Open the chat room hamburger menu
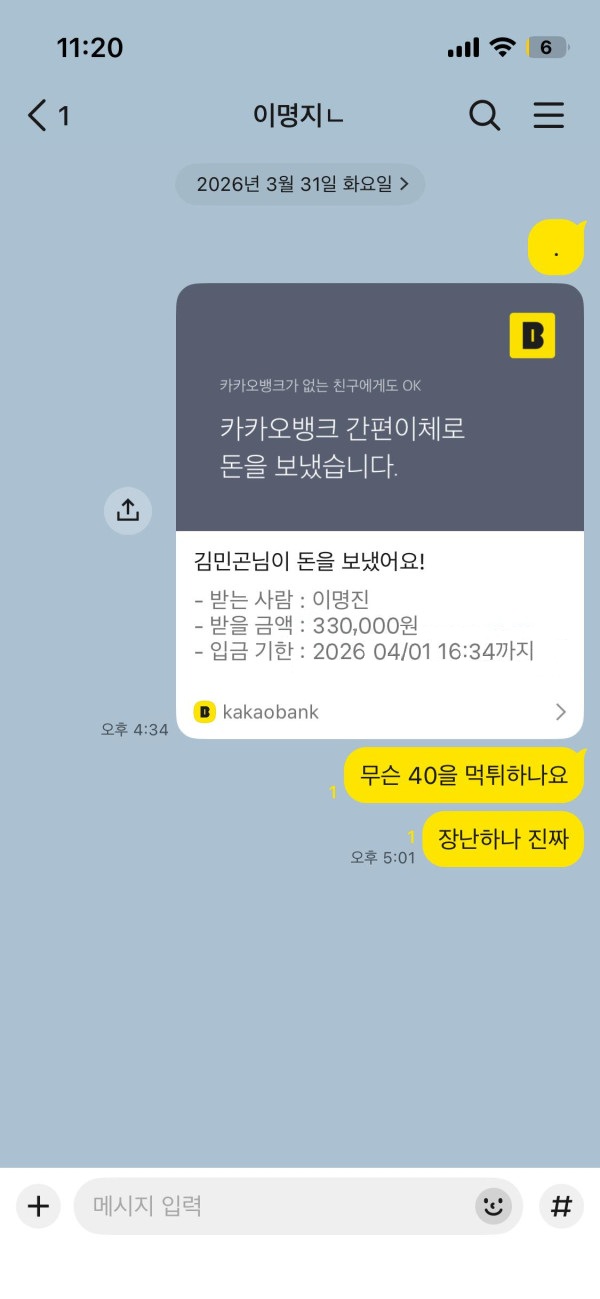 548,116
